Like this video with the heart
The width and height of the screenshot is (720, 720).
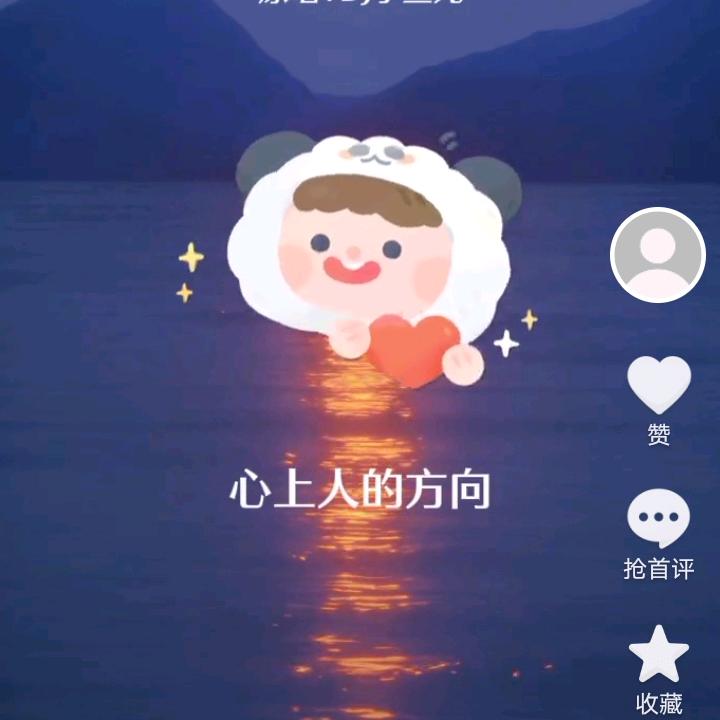tap(658, 385)
